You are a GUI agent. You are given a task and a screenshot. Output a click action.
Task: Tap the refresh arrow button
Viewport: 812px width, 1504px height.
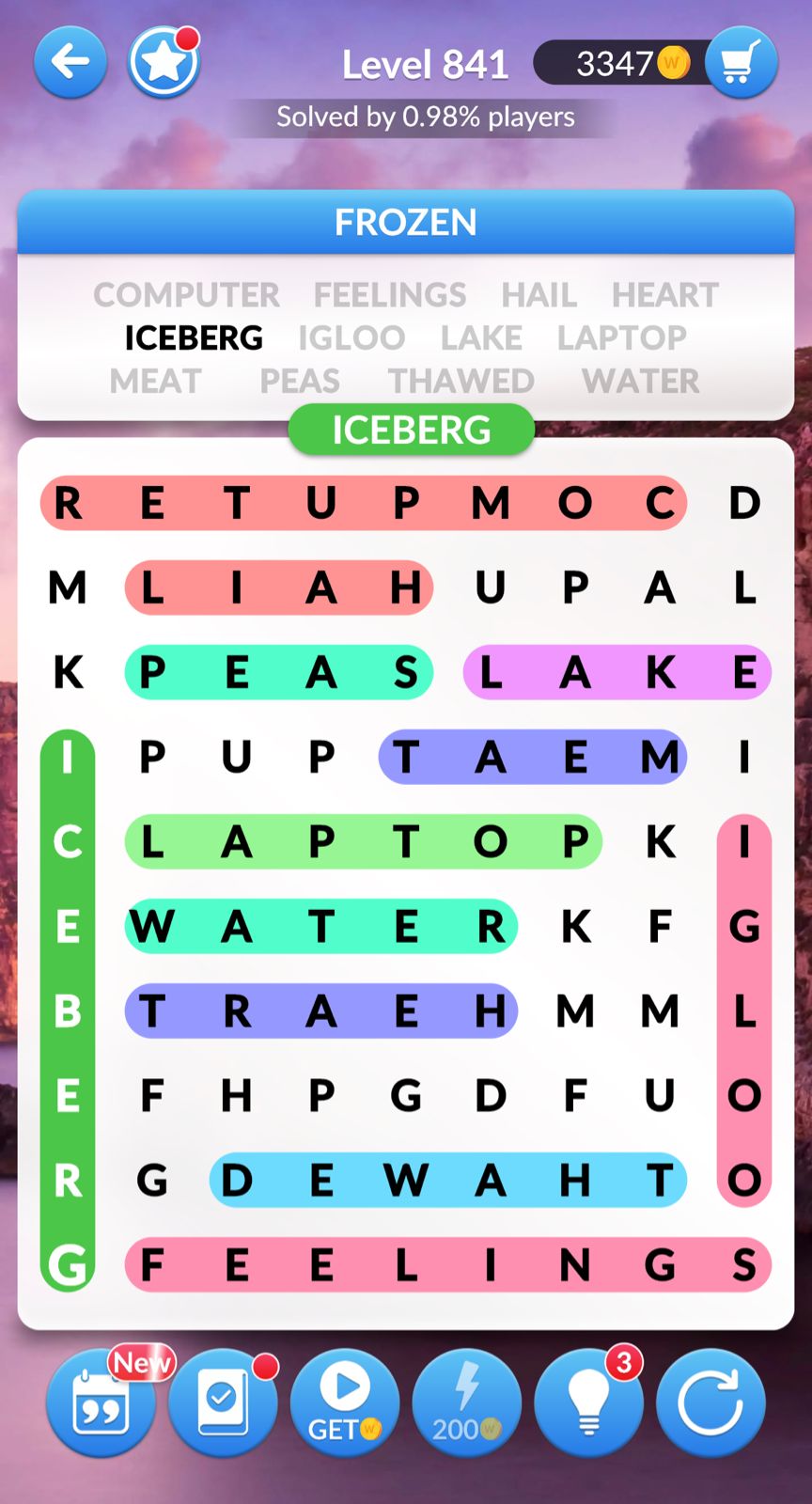click(x=710, y=1402)
